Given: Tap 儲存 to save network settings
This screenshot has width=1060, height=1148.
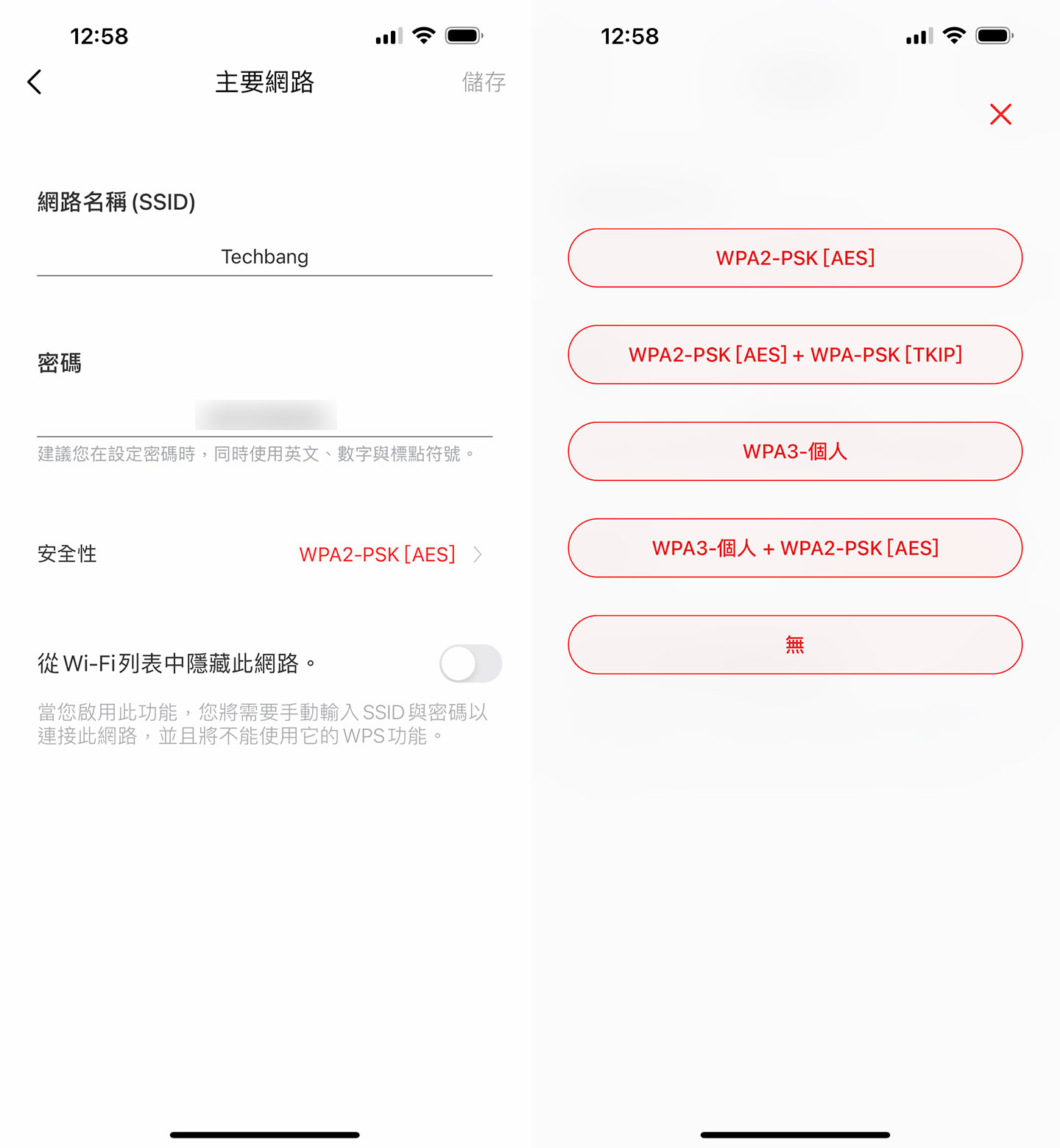Looking at the screenshot, I should [484, 82].
